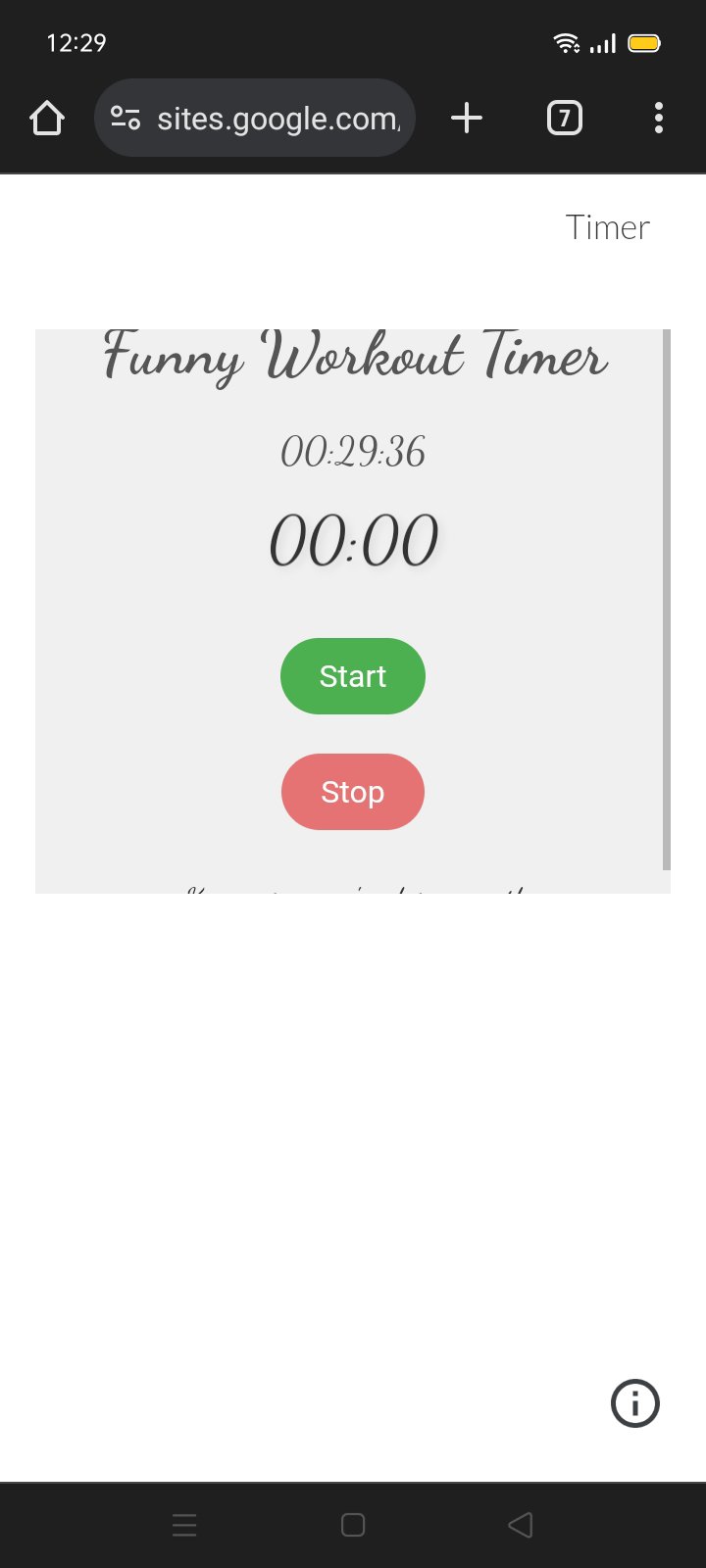Tap the clock showing 12:29

tap(76, 42)
